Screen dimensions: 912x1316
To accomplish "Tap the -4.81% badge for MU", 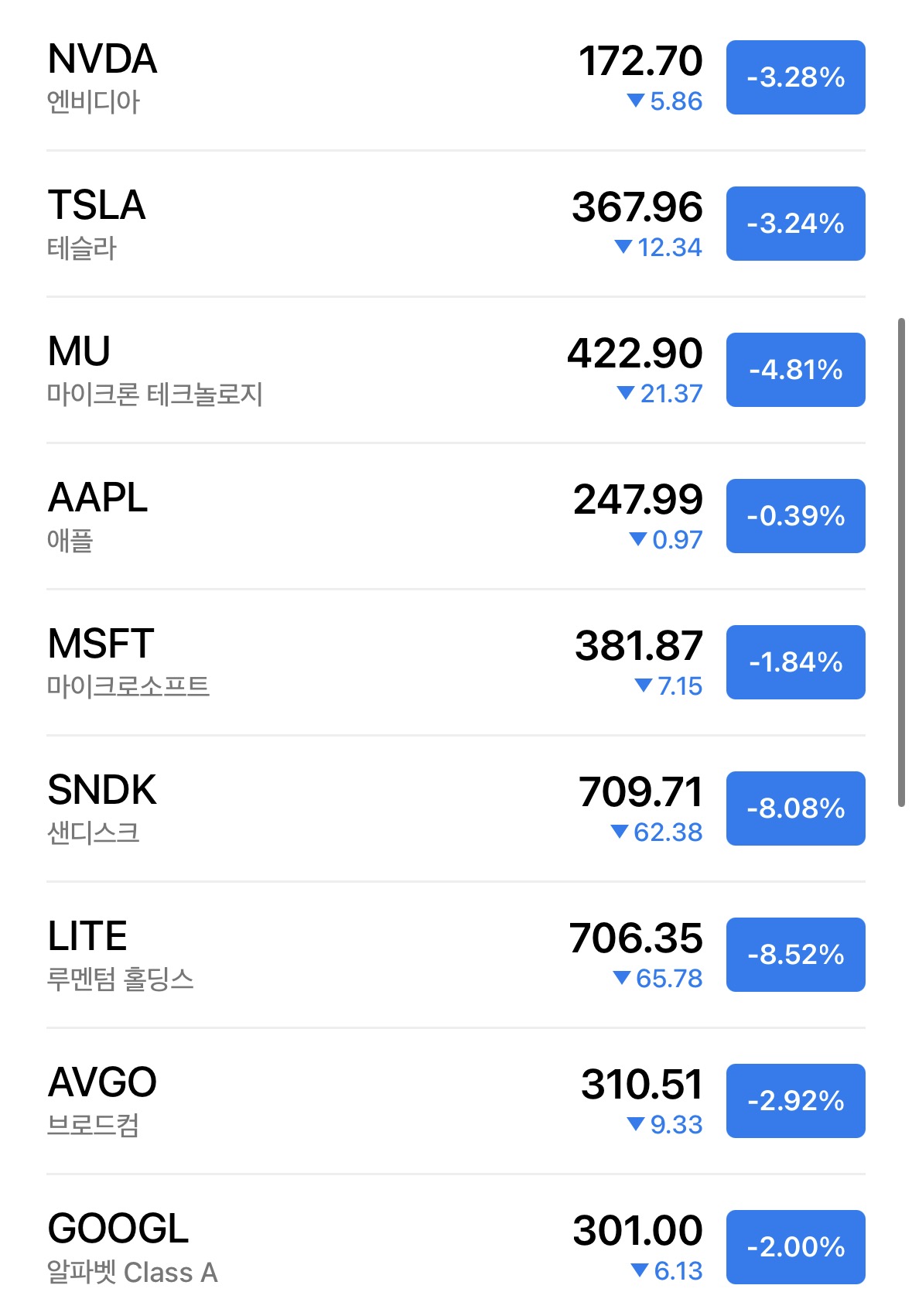I will 795,370.
